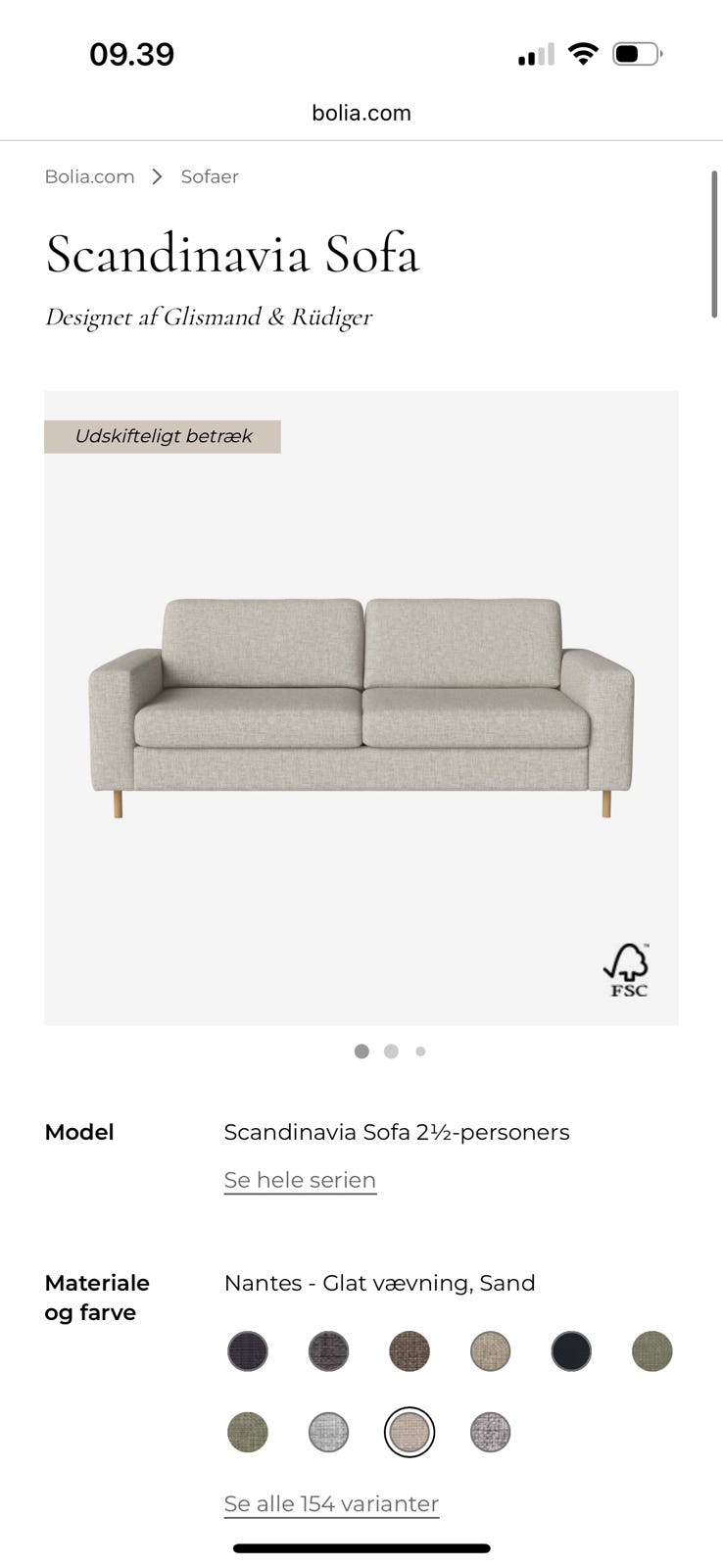Select the second carousel dot

coord(391,1051)
